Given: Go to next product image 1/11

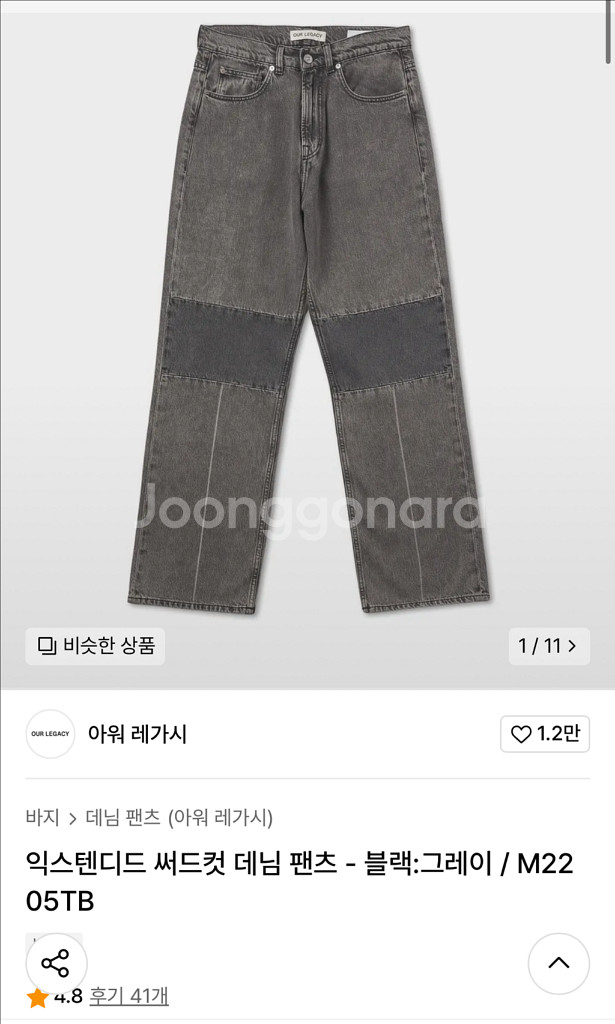Looking at the screenshot, I should pos(549,647).
